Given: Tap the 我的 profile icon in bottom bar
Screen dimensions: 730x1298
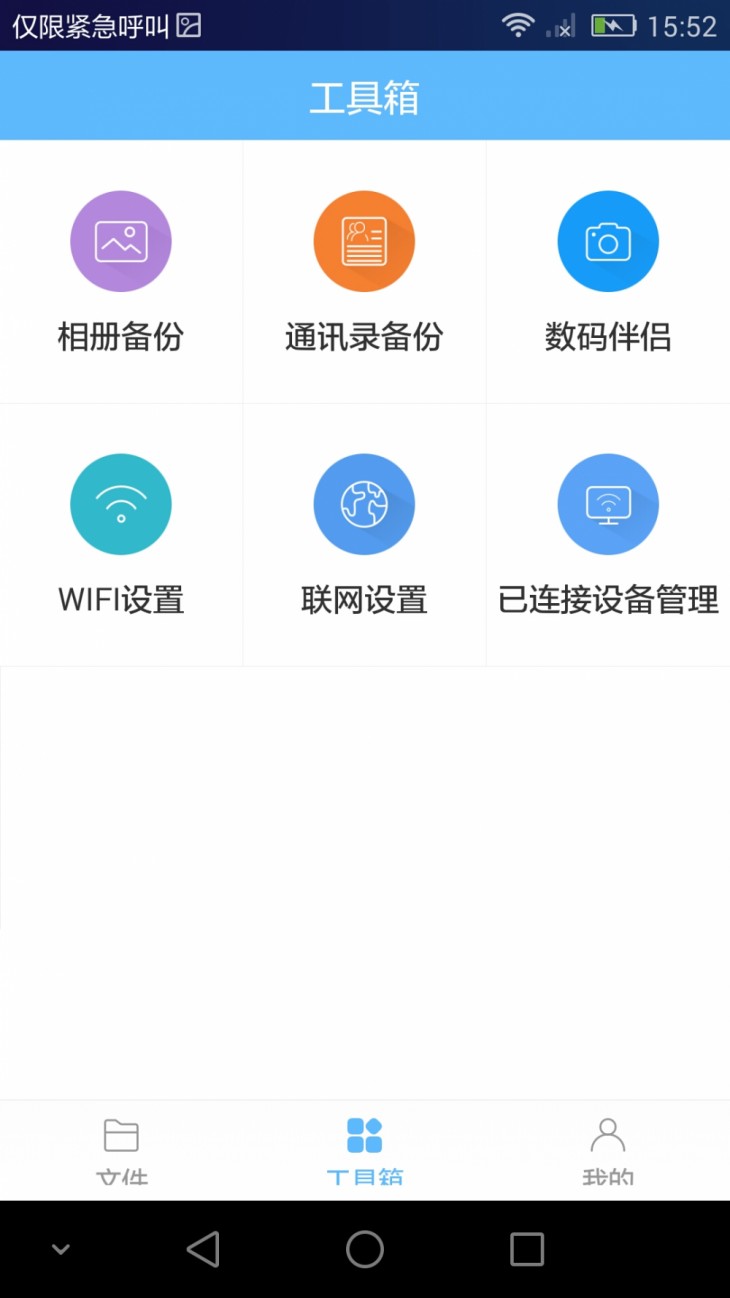Looking at the screenshot, I should pyautogui.click(x=608, y=1135).
